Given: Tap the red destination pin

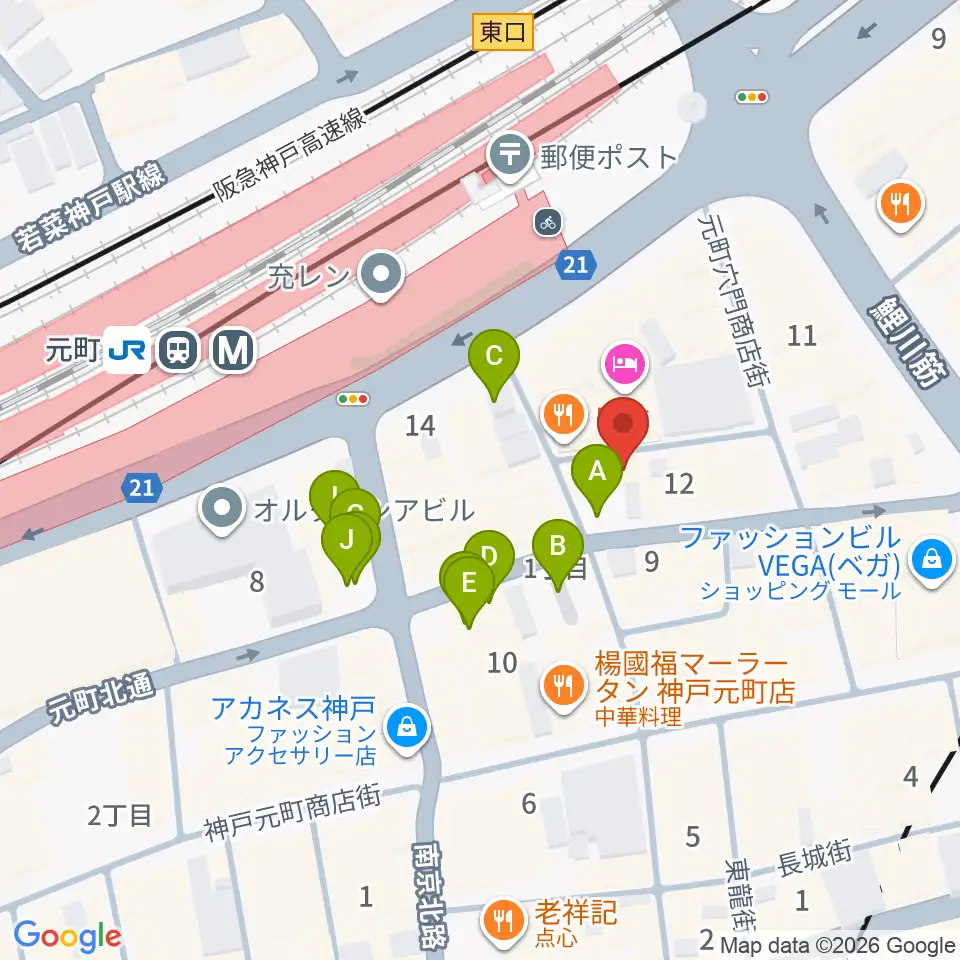Looking at the screenshot, I should coord(623,431).
